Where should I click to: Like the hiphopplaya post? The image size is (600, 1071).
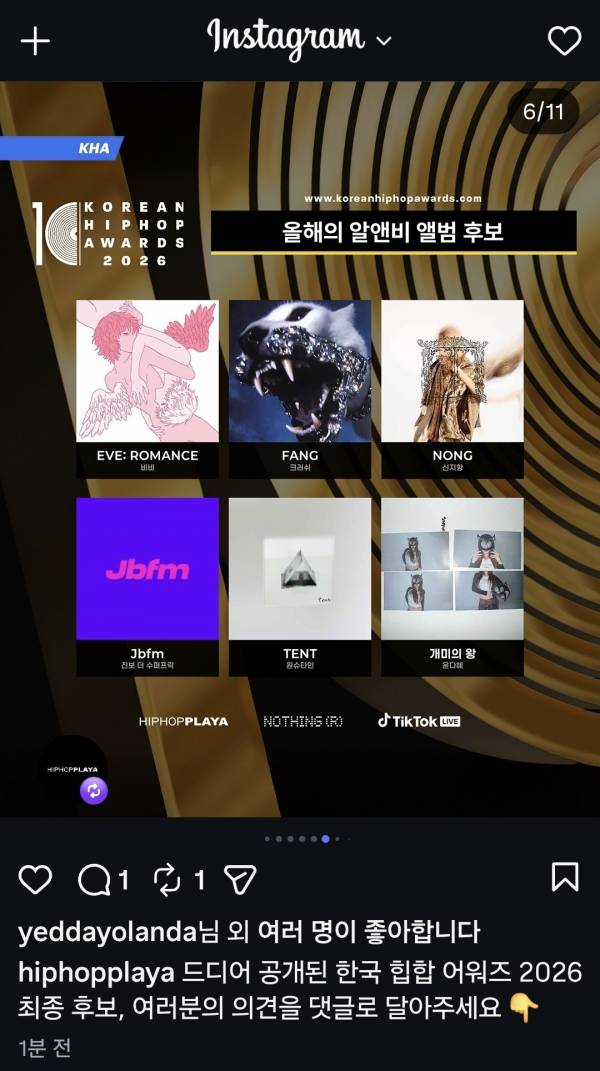[35, 879]
